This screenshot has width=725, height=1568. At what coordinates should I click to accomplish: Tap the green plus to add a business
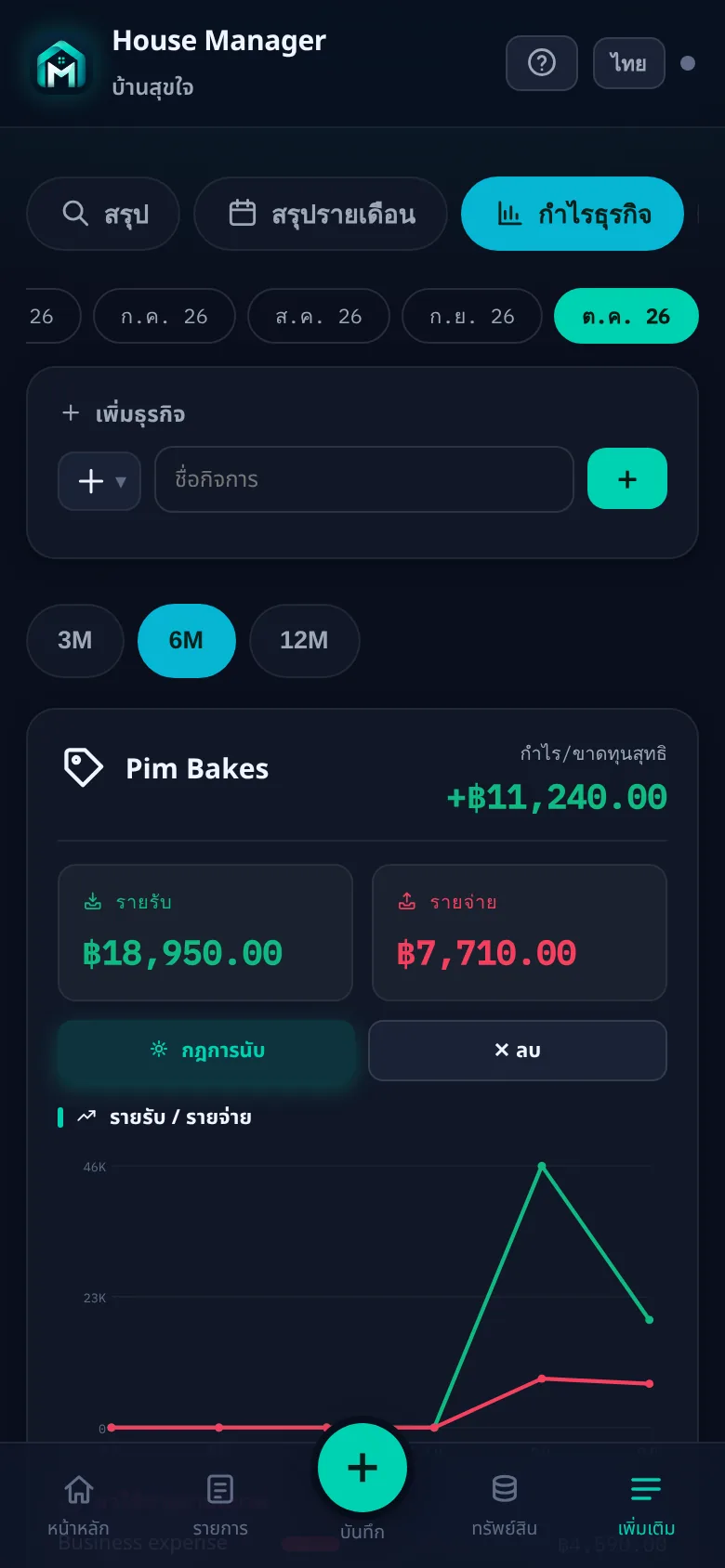tap(627, 478)
